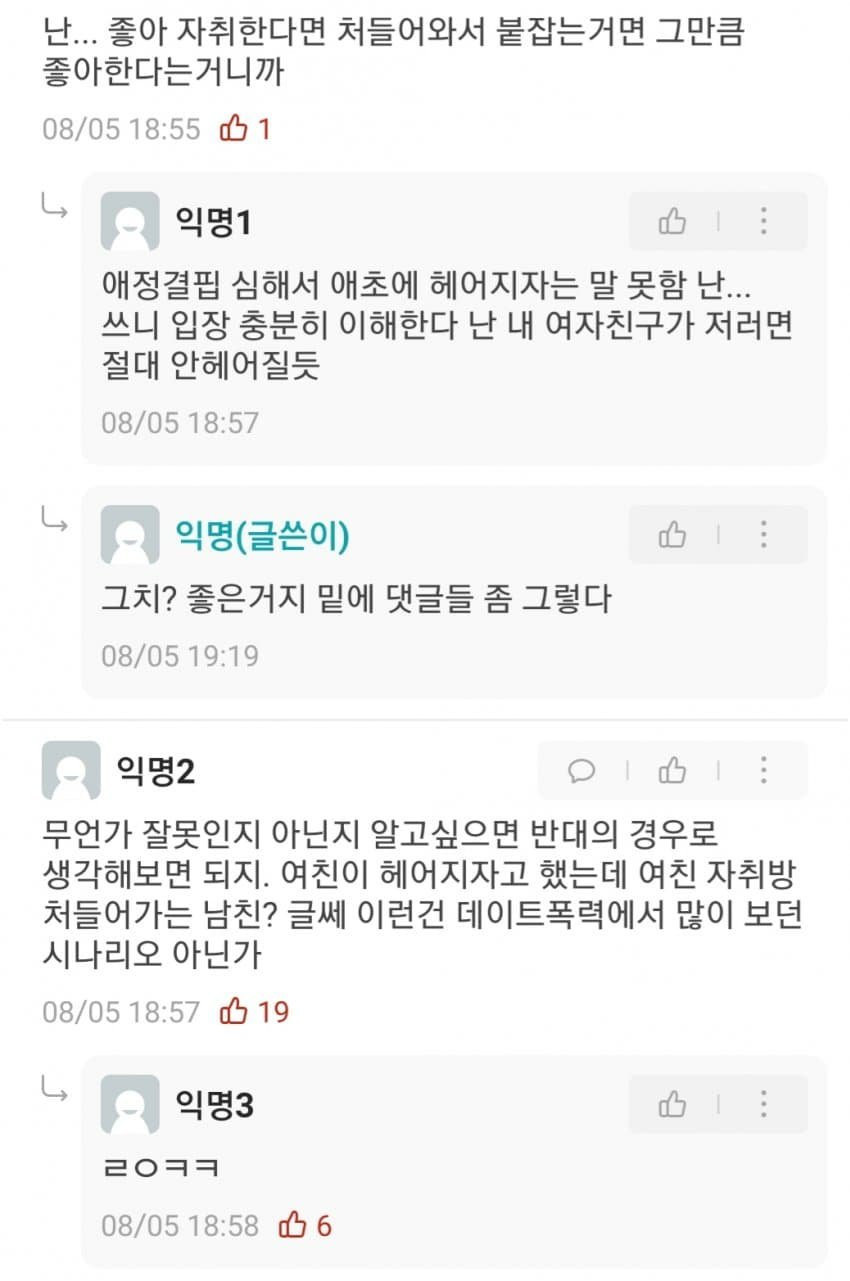Reply to the comment by 익명2
The image size is (850, 1281).
(x=581, y=770)
